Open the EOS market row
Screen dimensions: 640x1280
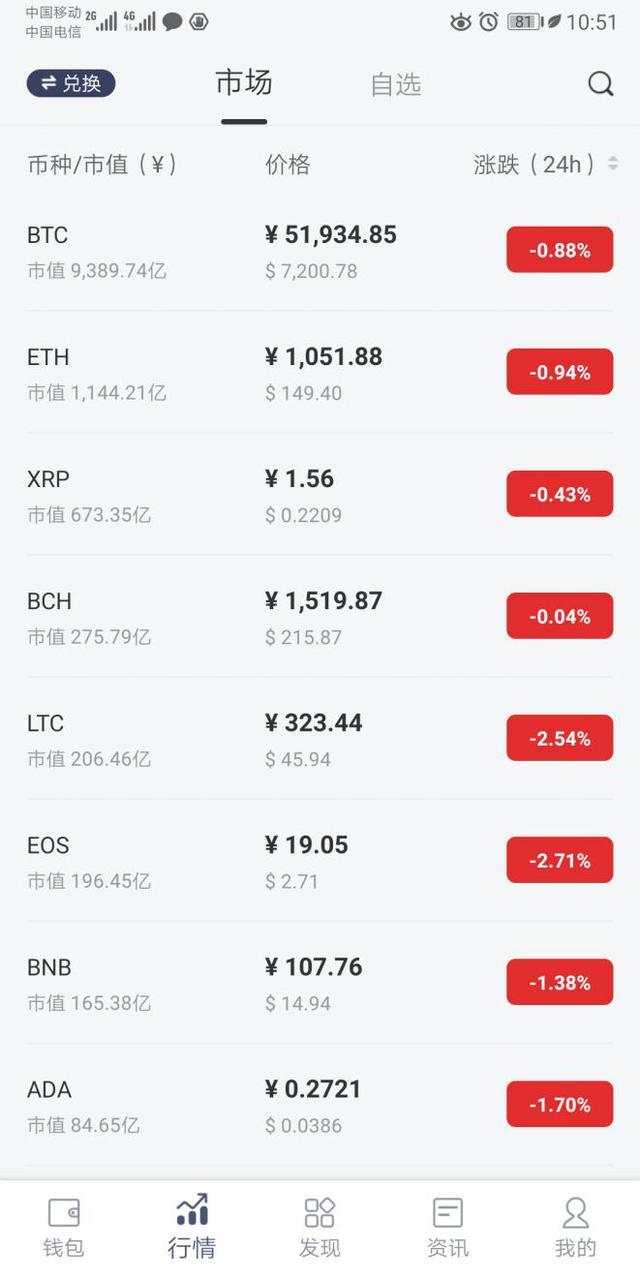[320, 860]
